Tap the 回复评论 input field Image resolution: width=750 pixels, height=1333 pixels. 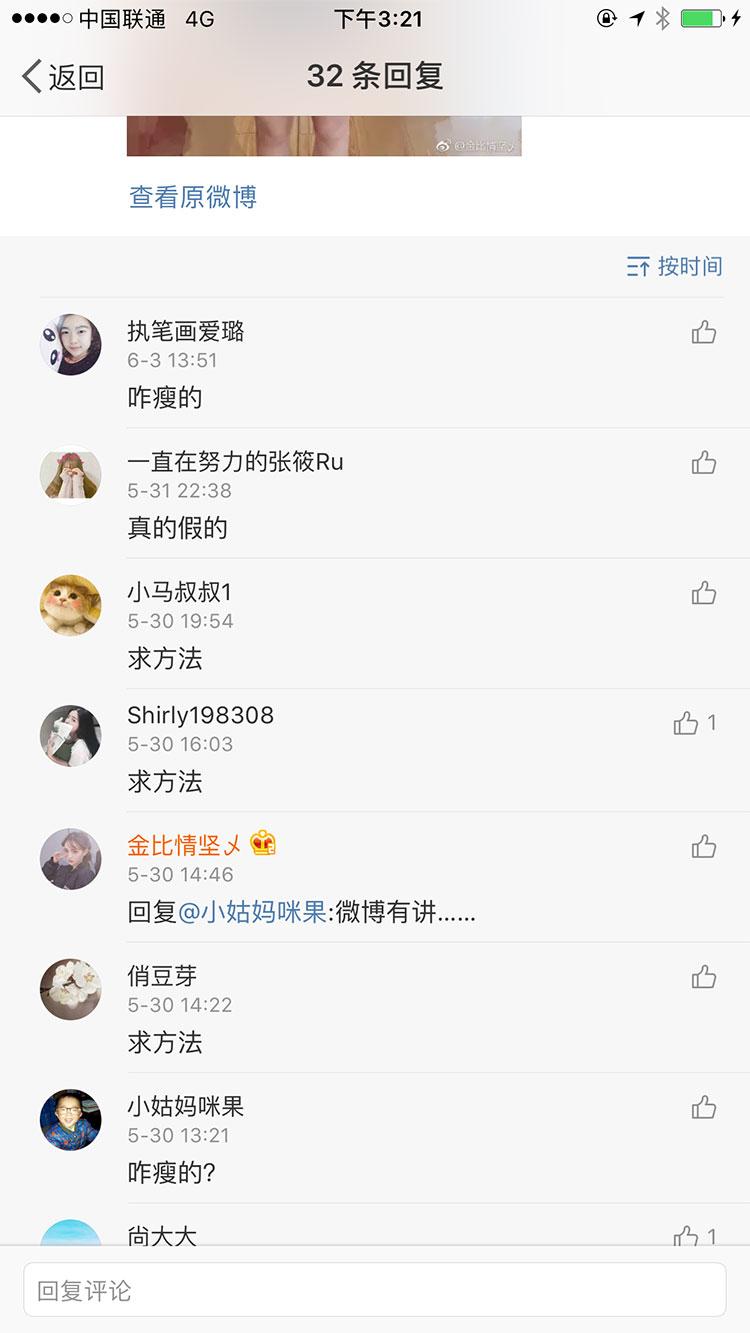tap(375, 1290)
